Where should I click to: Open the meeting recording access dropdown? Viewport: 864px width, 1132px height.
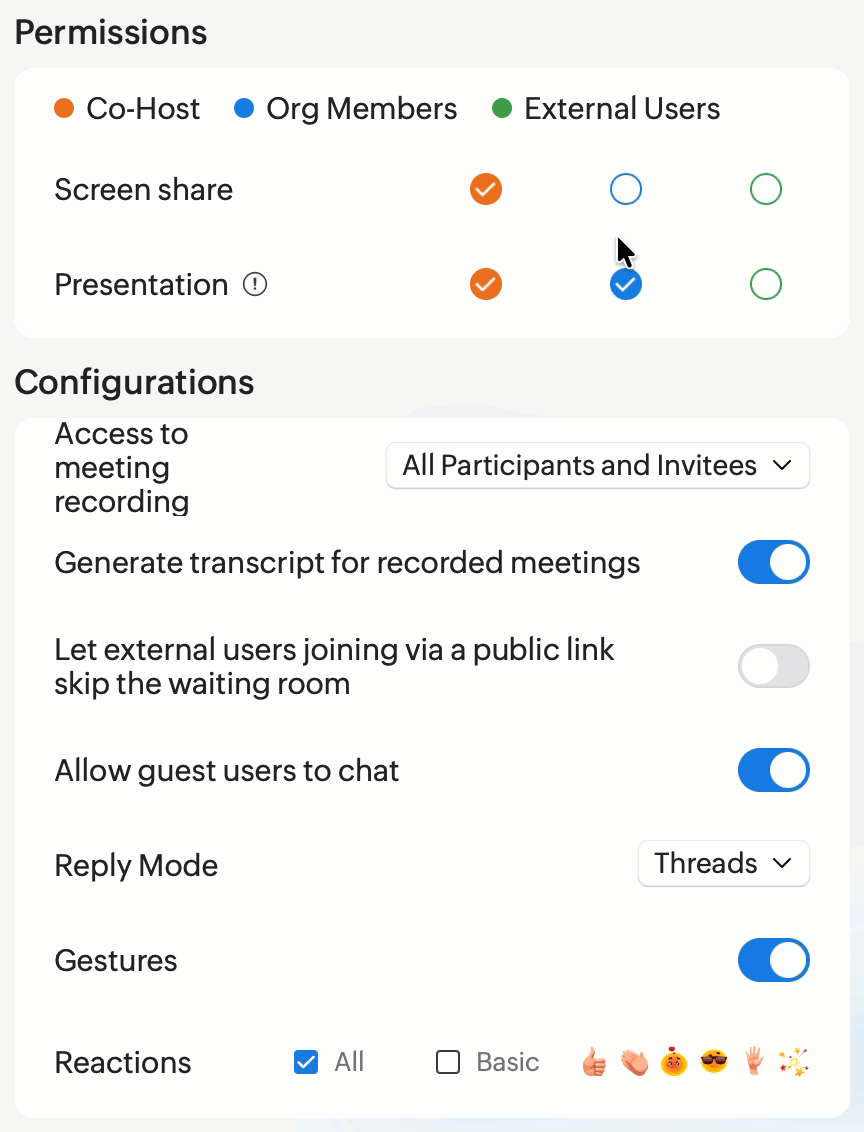tap(597, 466)
